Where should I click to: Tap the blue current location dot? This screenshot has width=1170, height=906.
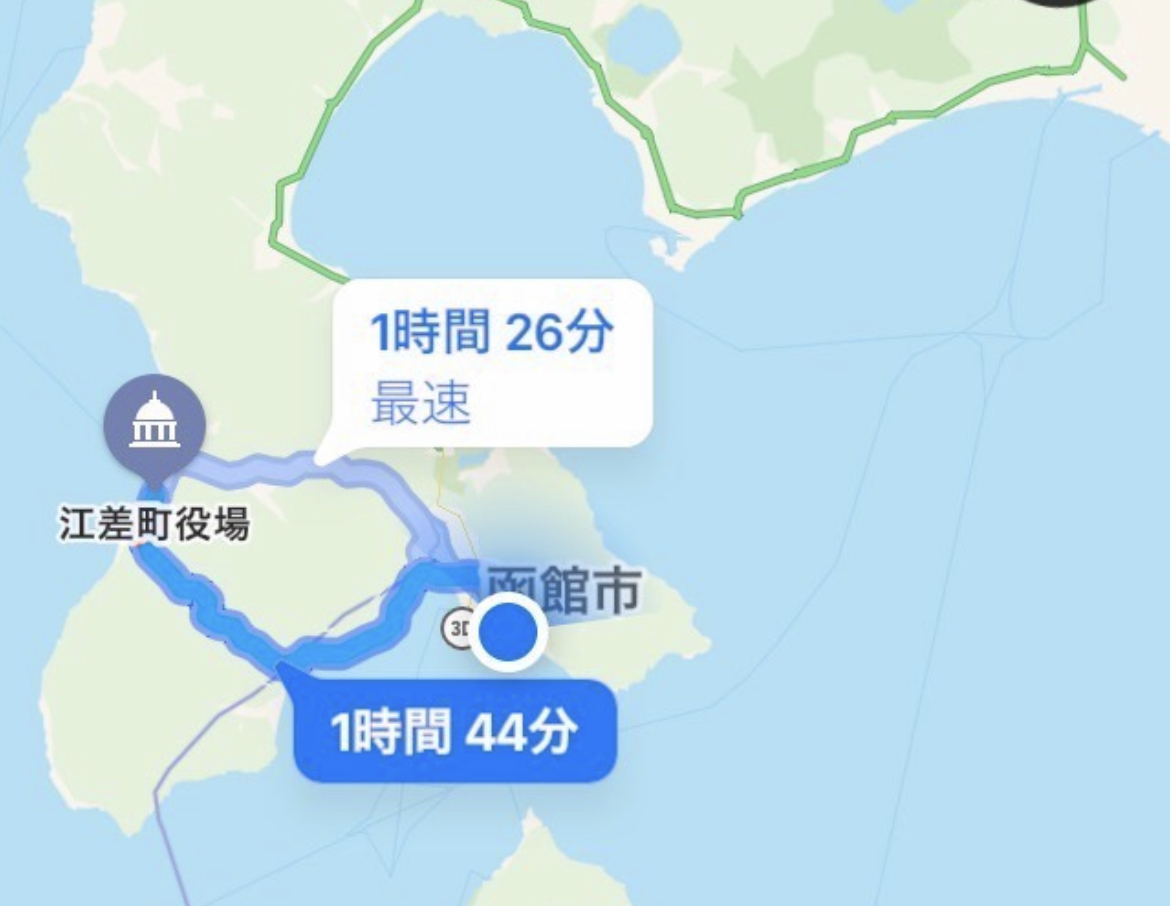(507, 633)
